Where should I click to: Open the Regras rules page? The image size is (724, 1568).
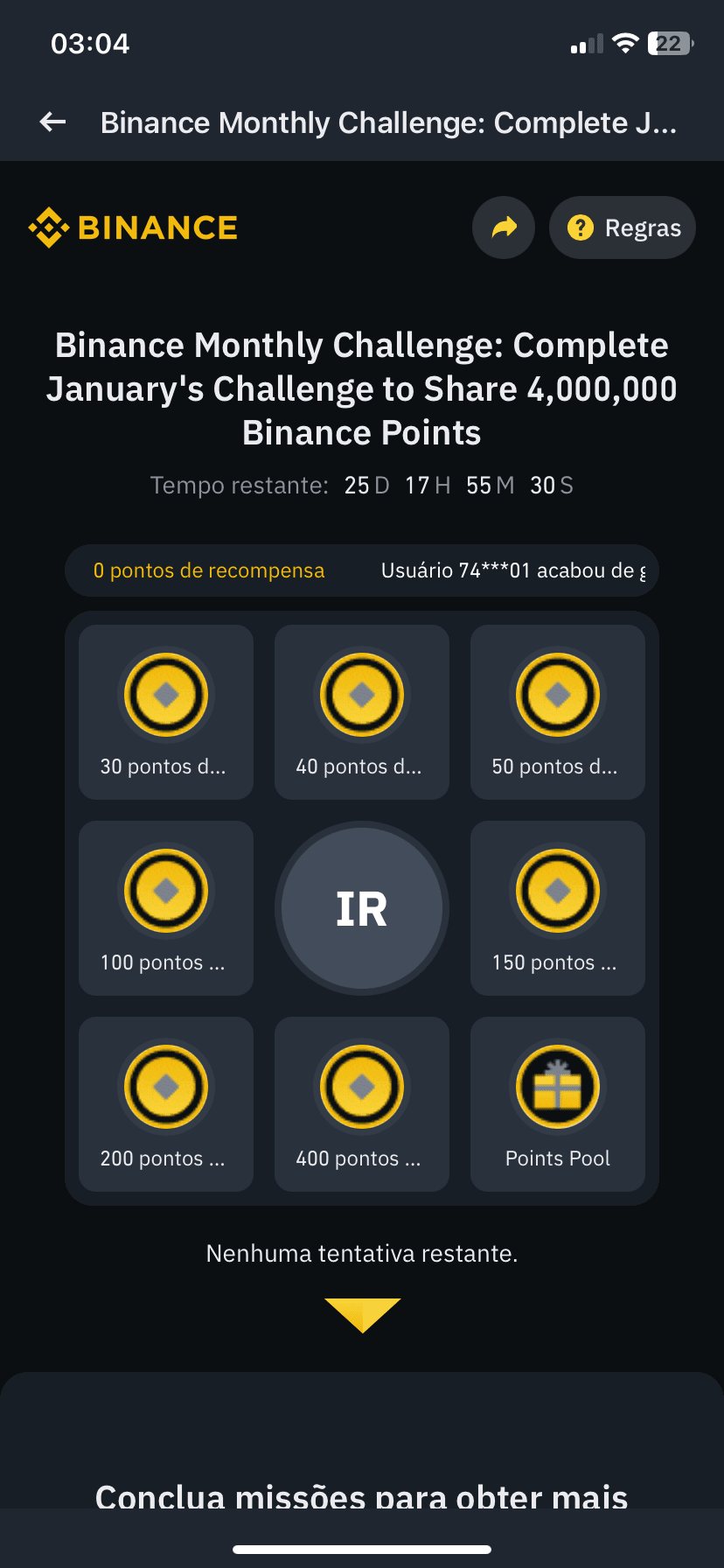(623, 227)
